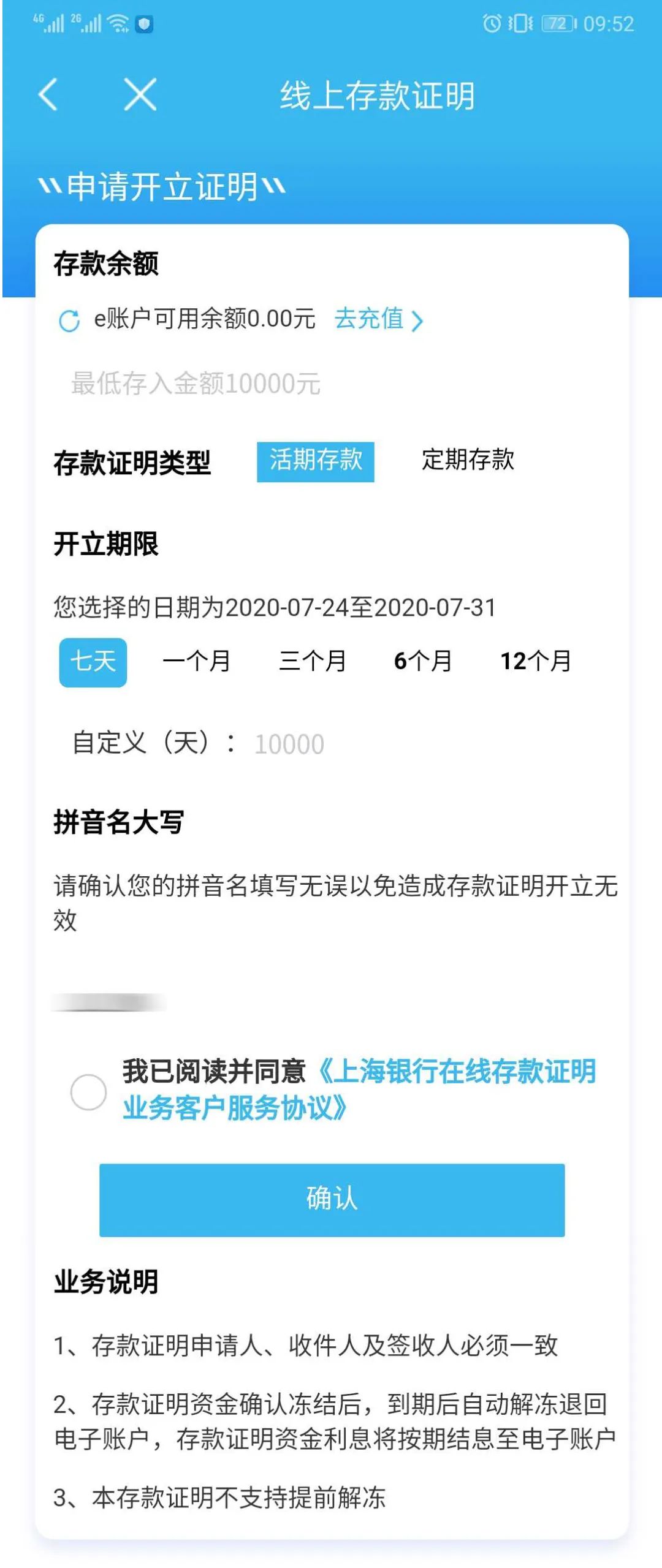Screen dimensions: 662x1568
Task: Pick the 6个月 term option
Action: (423, 661)
